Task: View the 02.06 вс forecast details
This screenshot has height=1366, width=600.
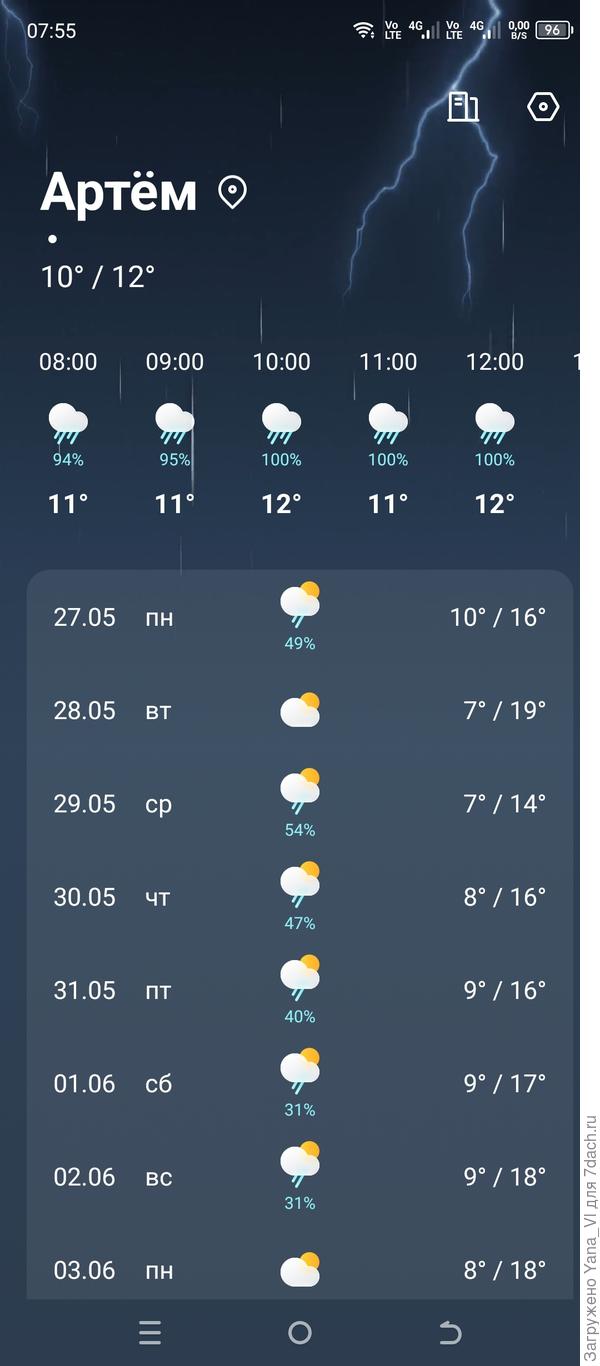Action: click(x=299, y=1177)
